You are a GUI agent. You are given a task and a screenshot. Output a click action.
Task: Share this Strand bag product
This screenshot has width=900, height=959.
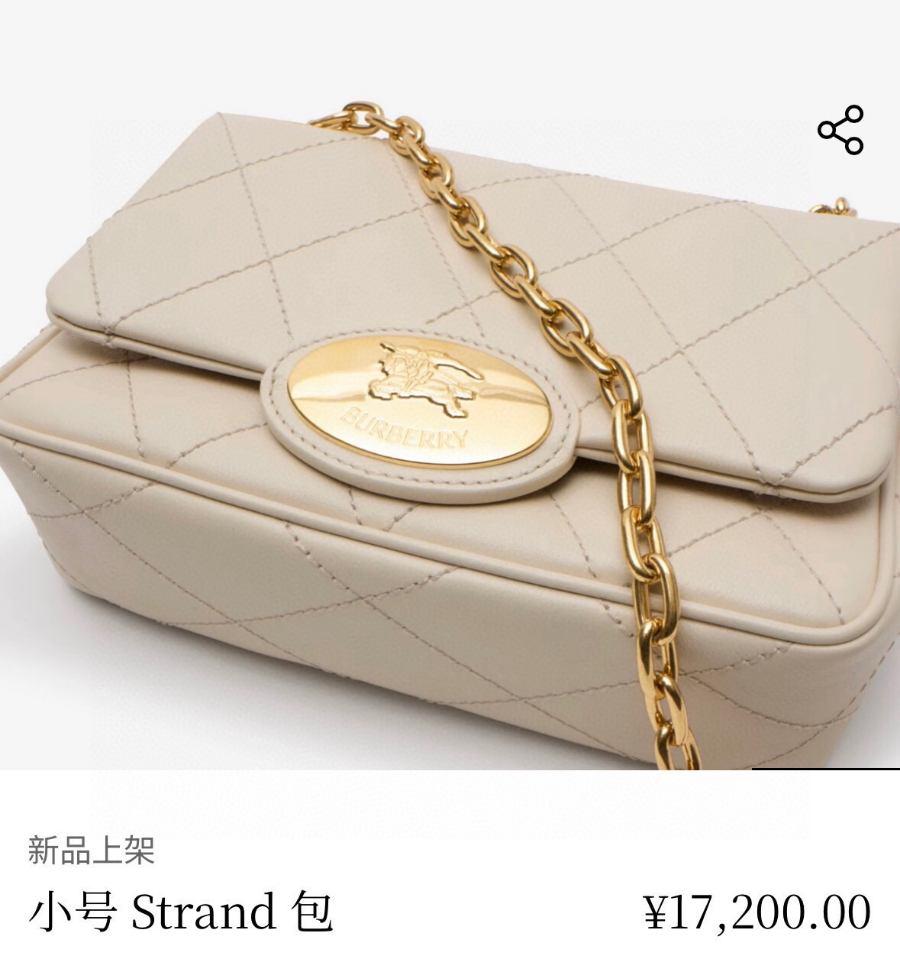tap(840, 130)
